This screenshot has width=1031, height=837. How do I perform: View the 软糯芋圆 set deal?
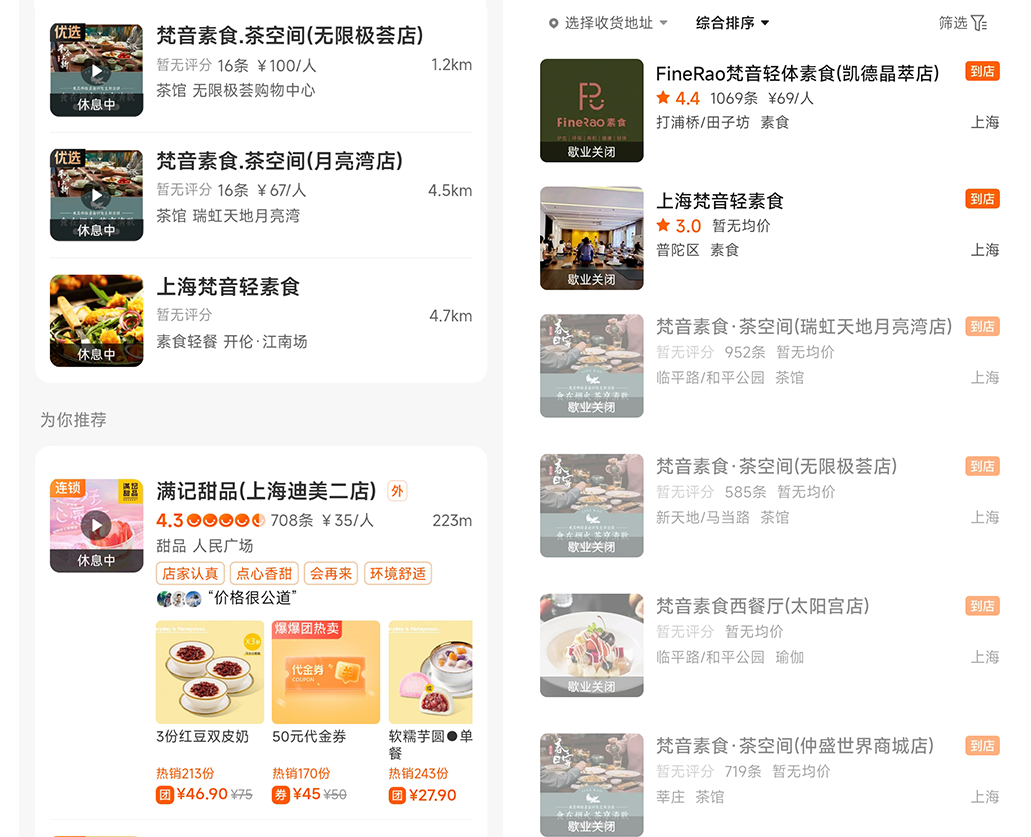(x=431, y=671)
